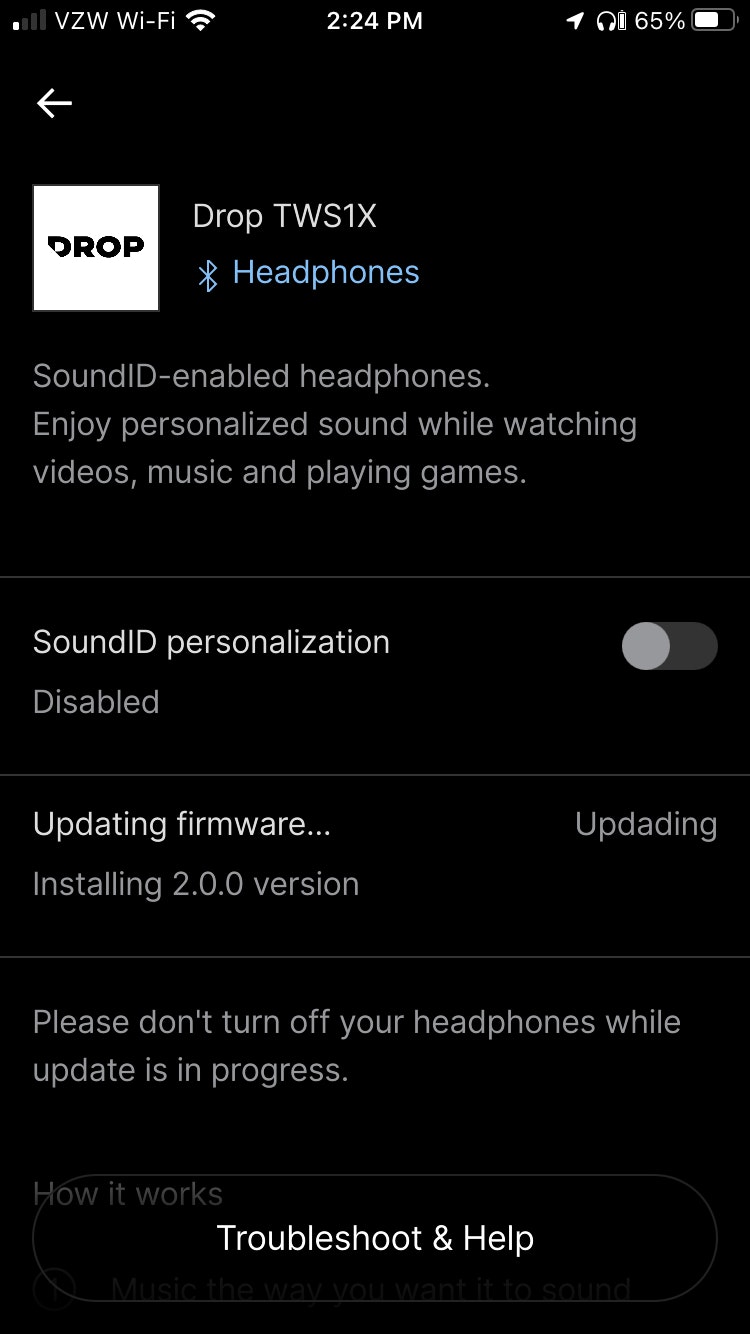The width and height of the screenshot is (750, 1334).
Task: Enable the SoundID personalization switch
Action: pos(669,646)
